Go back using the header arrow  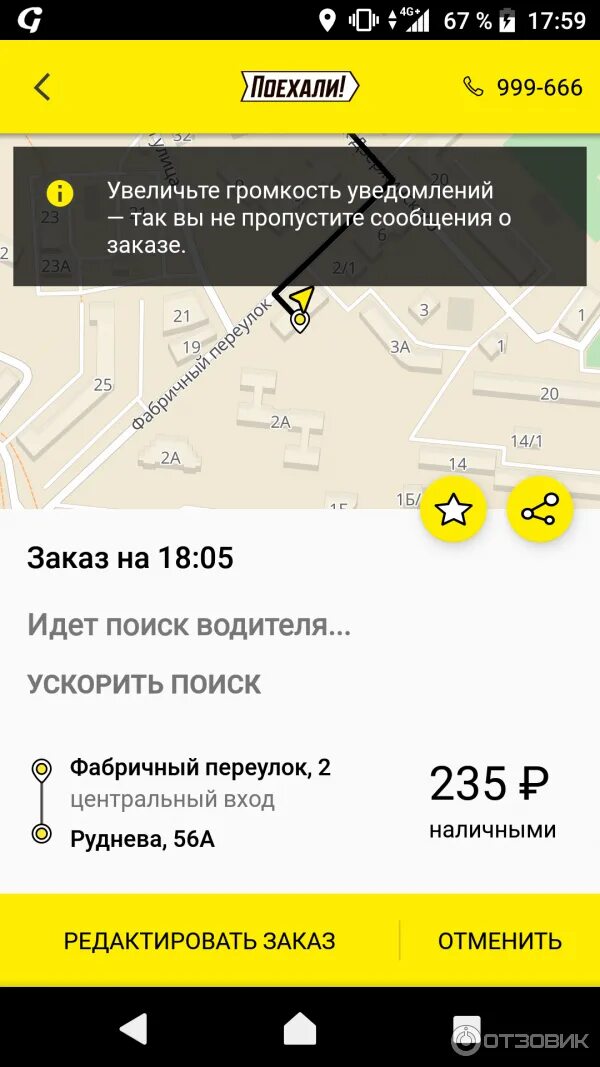click(42, 87)
